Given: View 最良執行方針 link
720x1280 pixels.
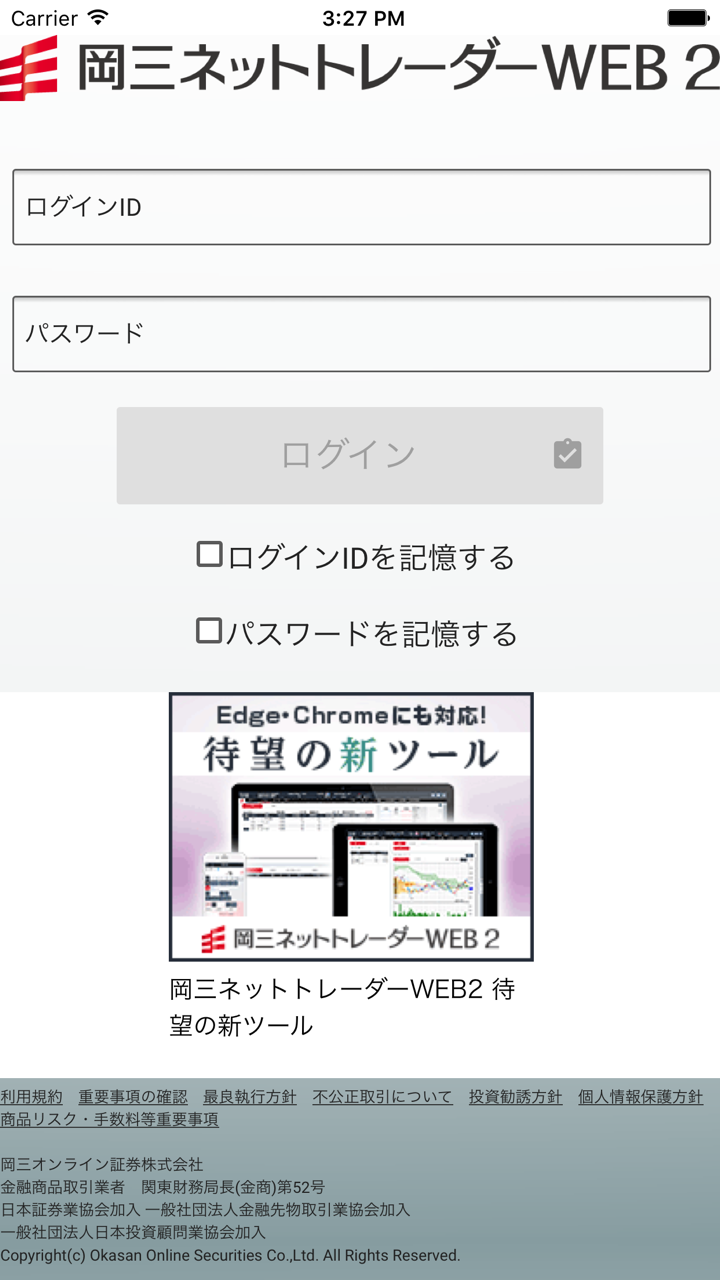Looking at the screenshot, I should (x=249, y=1097).
